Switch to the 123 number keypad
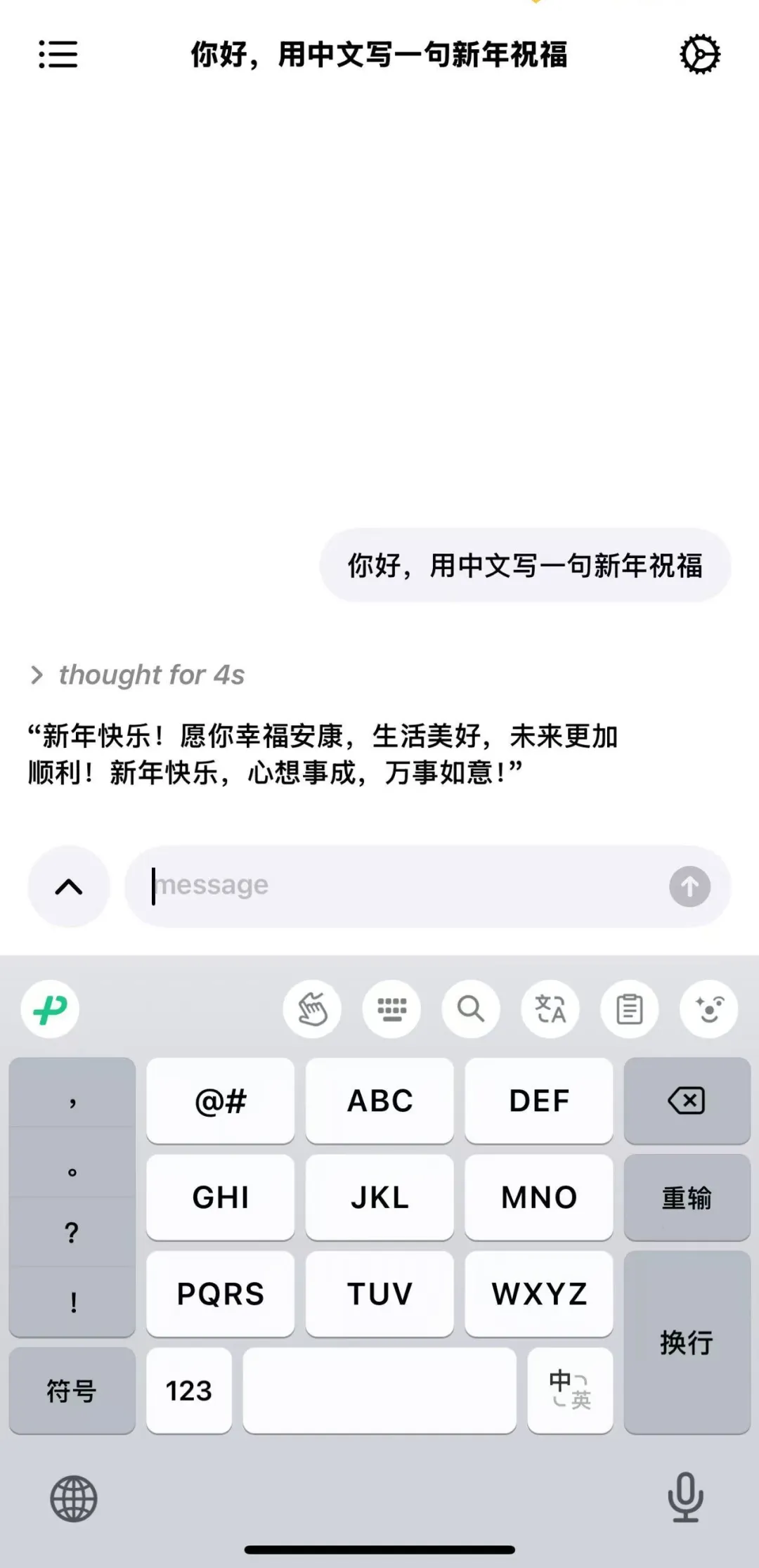This screenshot has width=759, height=1568. pyautogui.click(x=188, y=1390)
